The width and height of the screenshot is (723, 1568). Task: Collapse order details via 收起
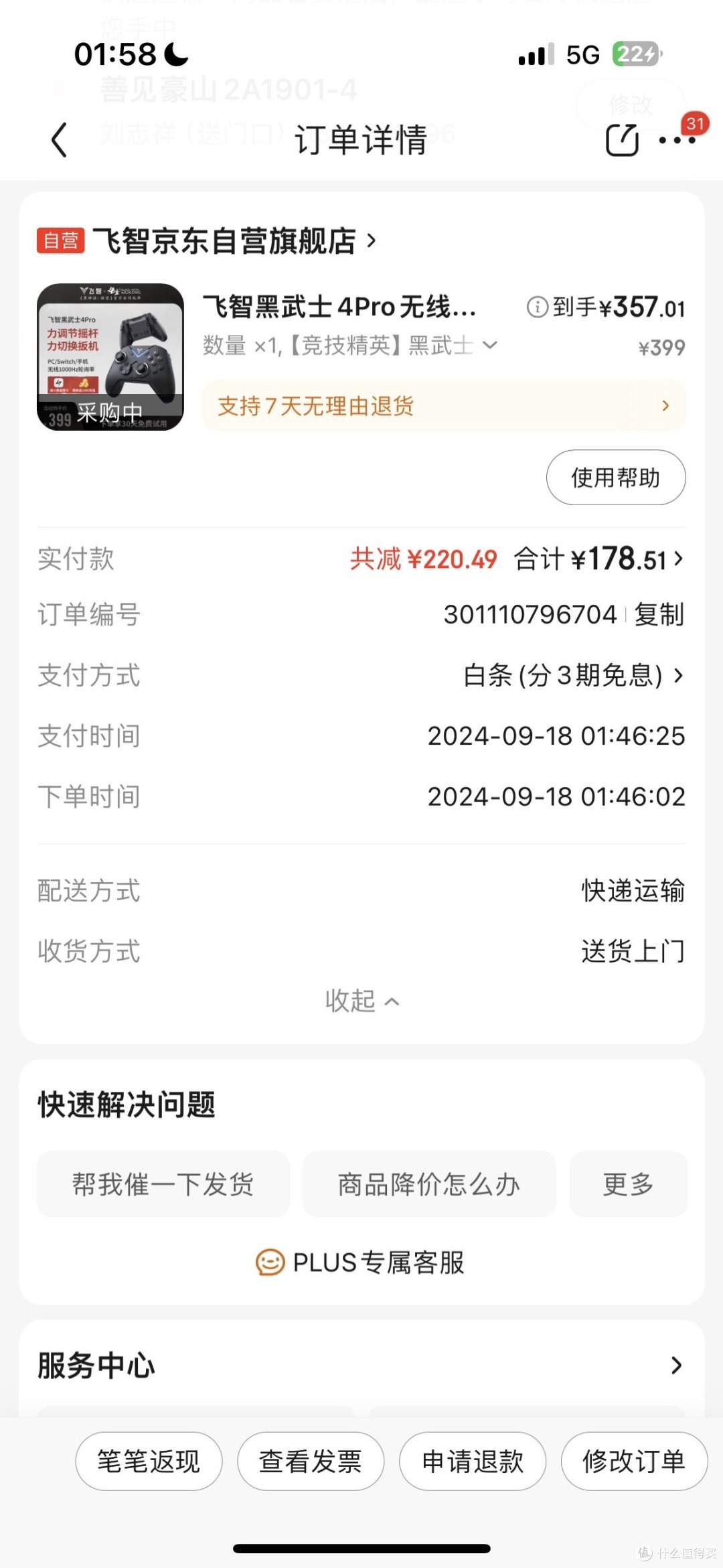361,1001
